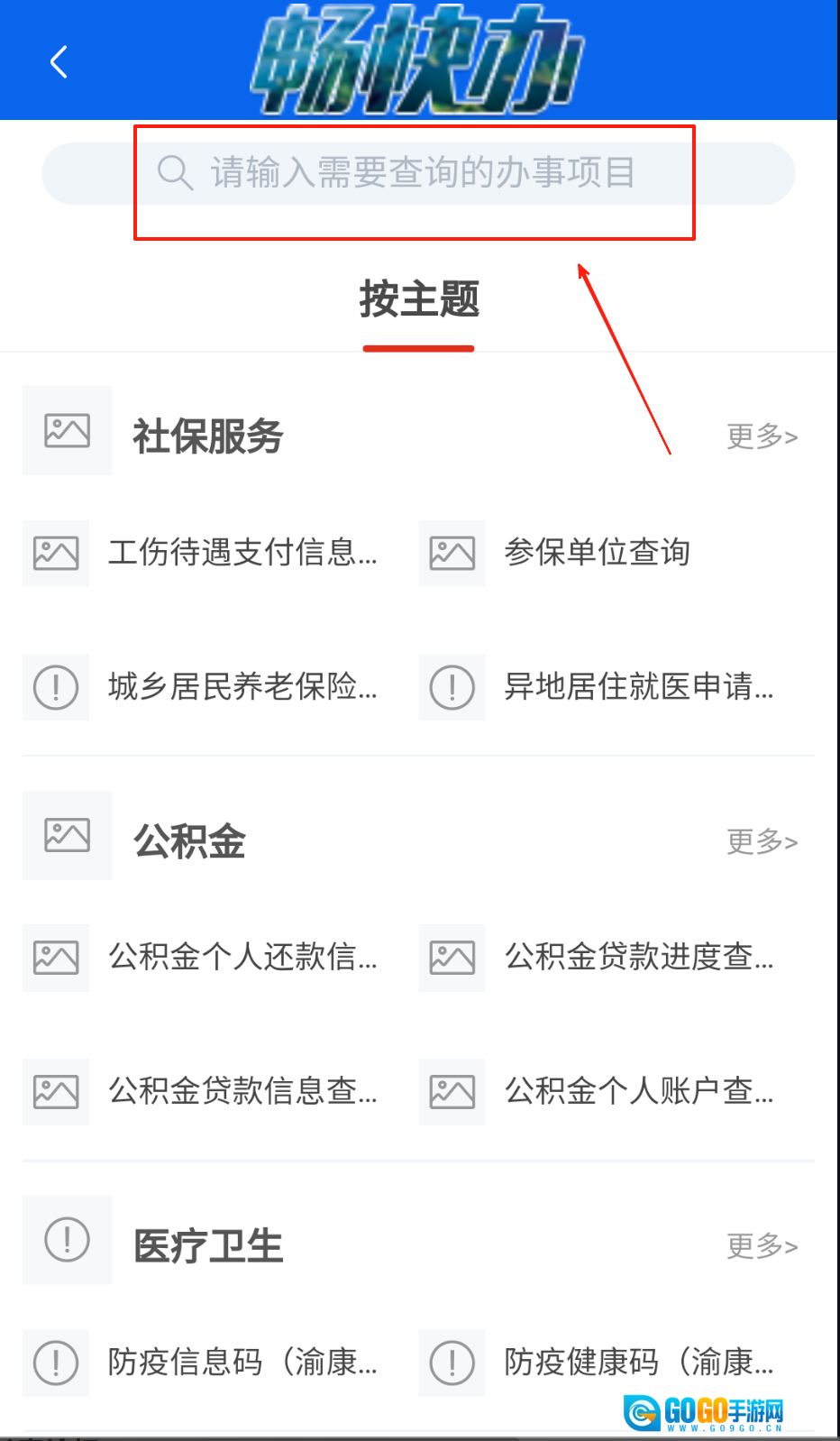Select the 按主题 tab
Screen dimensions: 840x1441
point(419,300)
